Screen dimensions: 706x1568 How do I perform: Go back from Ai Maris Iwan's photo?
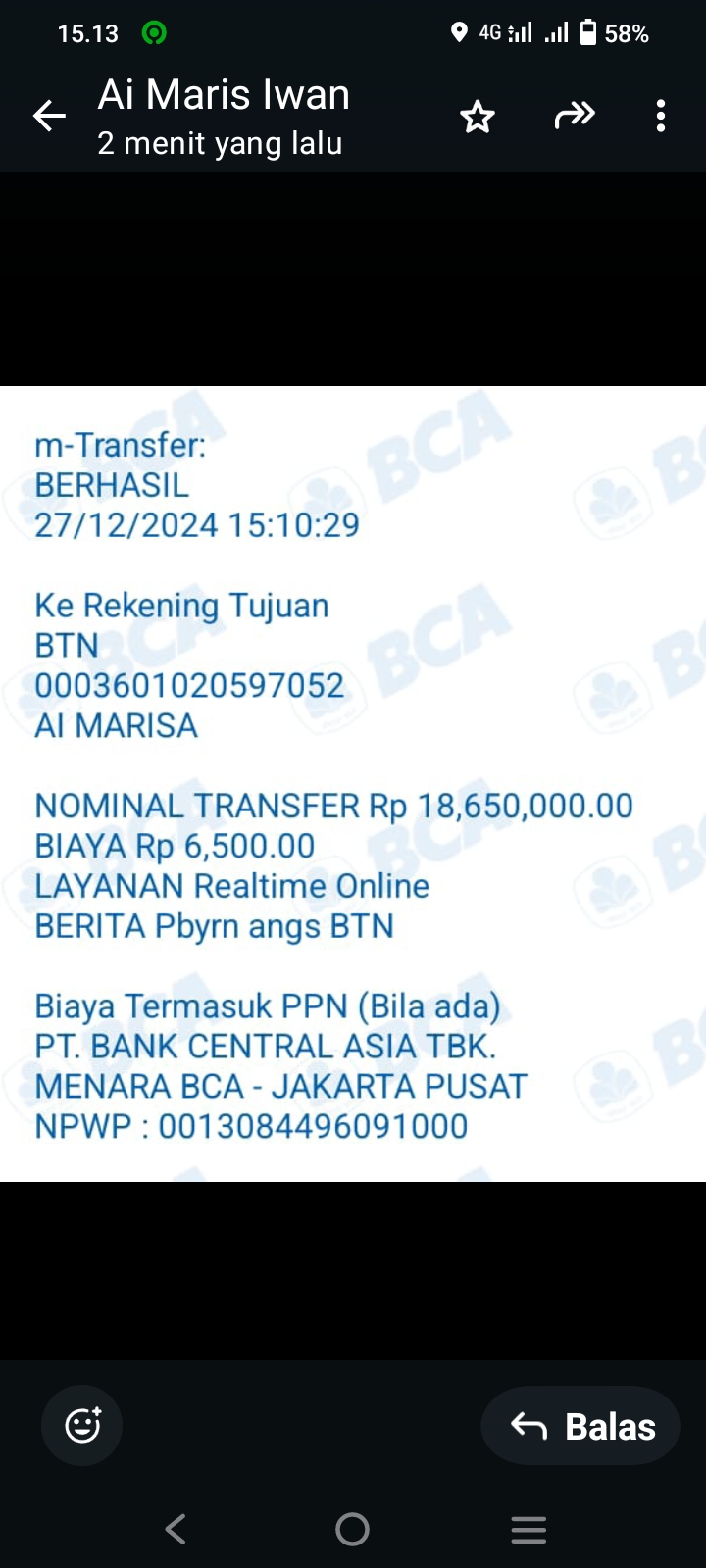click(49, 116)
